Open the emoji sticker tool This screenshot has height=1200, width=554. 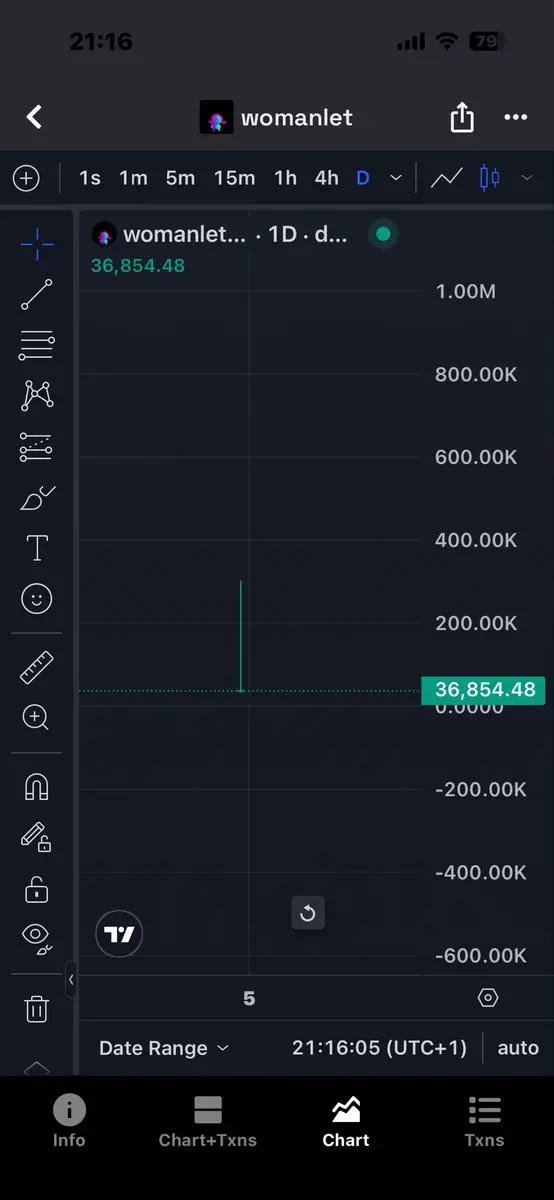coord(37,599)
